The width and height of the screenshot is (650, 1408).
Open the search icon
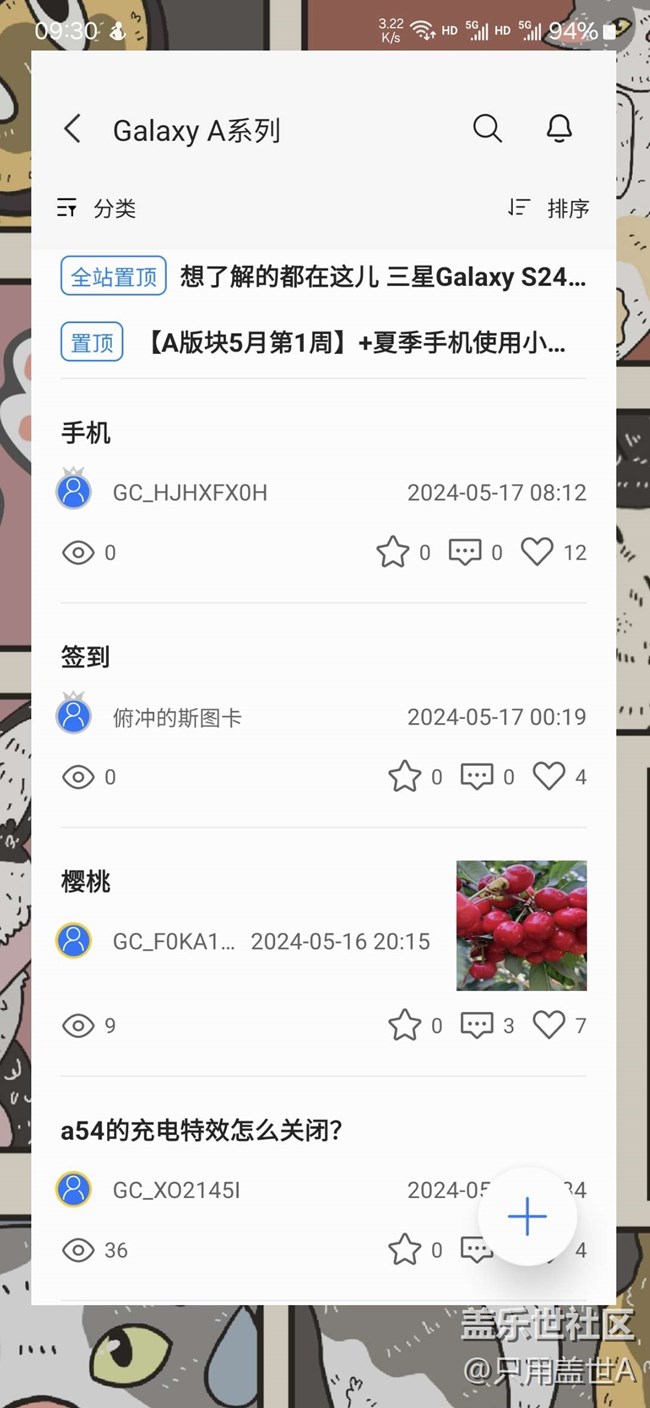(x=487, y=128)
